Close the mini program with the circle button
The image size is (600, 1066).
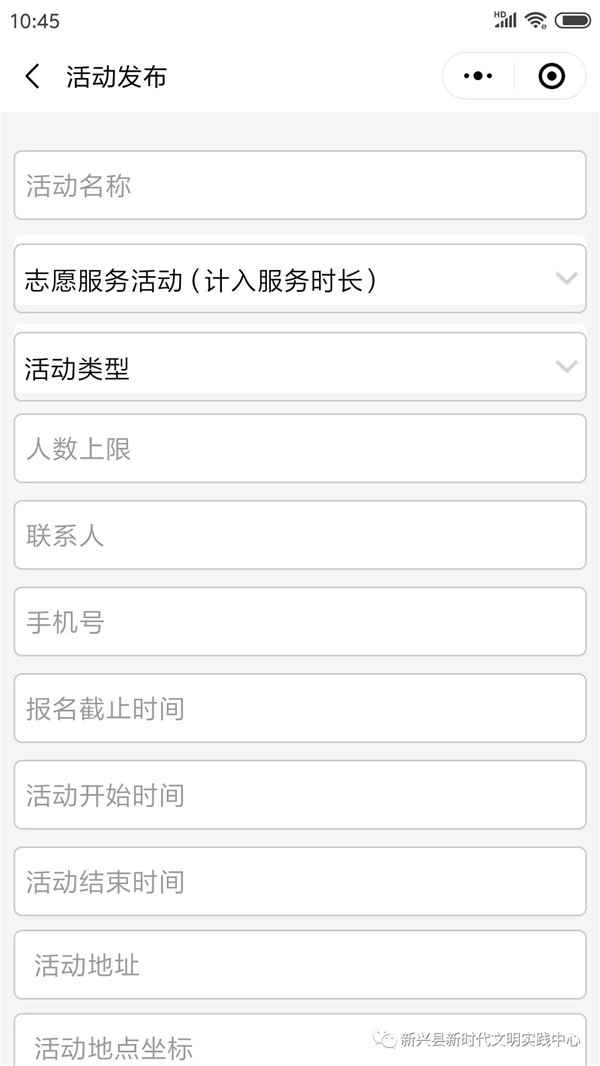551,76
